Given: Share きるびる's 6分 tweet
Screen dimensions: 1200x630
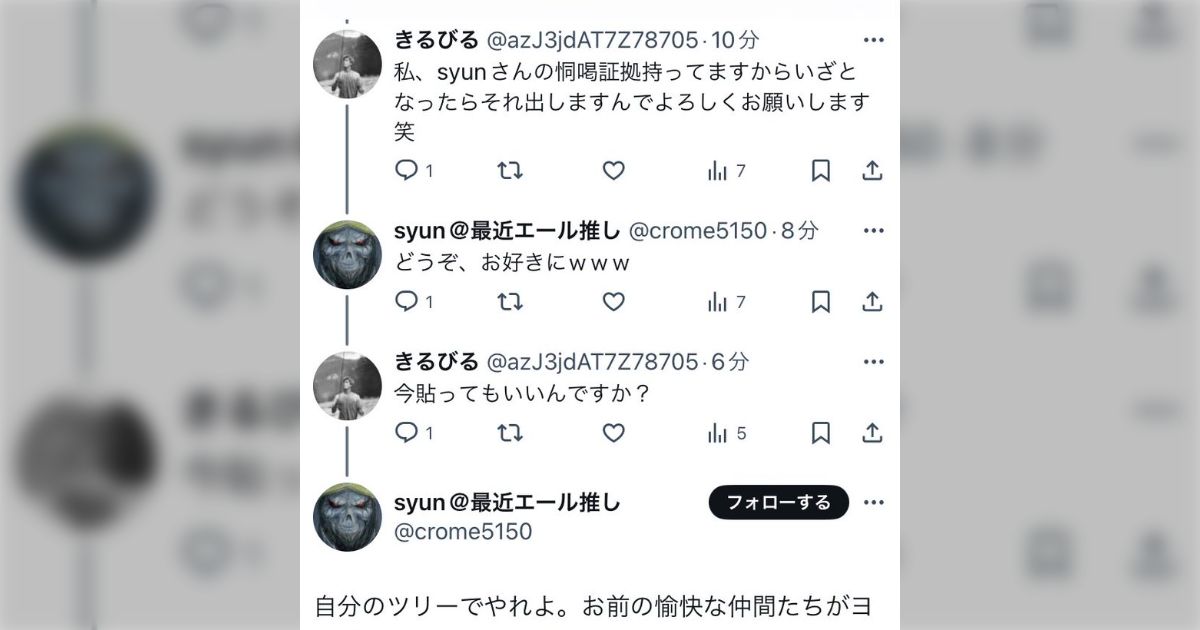Looking at the screenshot, I should (x=872, y=432).
